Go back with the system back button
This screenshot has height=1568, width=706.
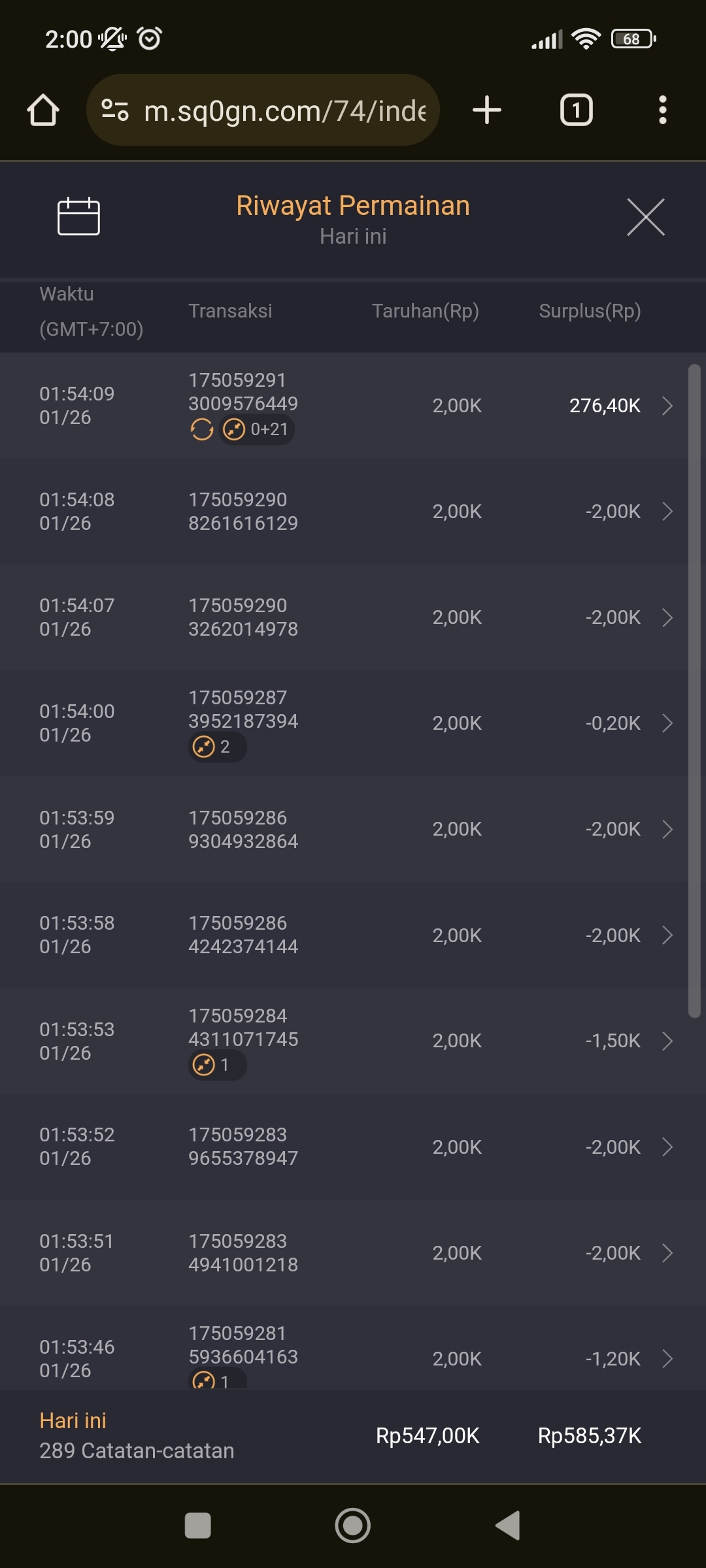click(x=509, y=1526)
